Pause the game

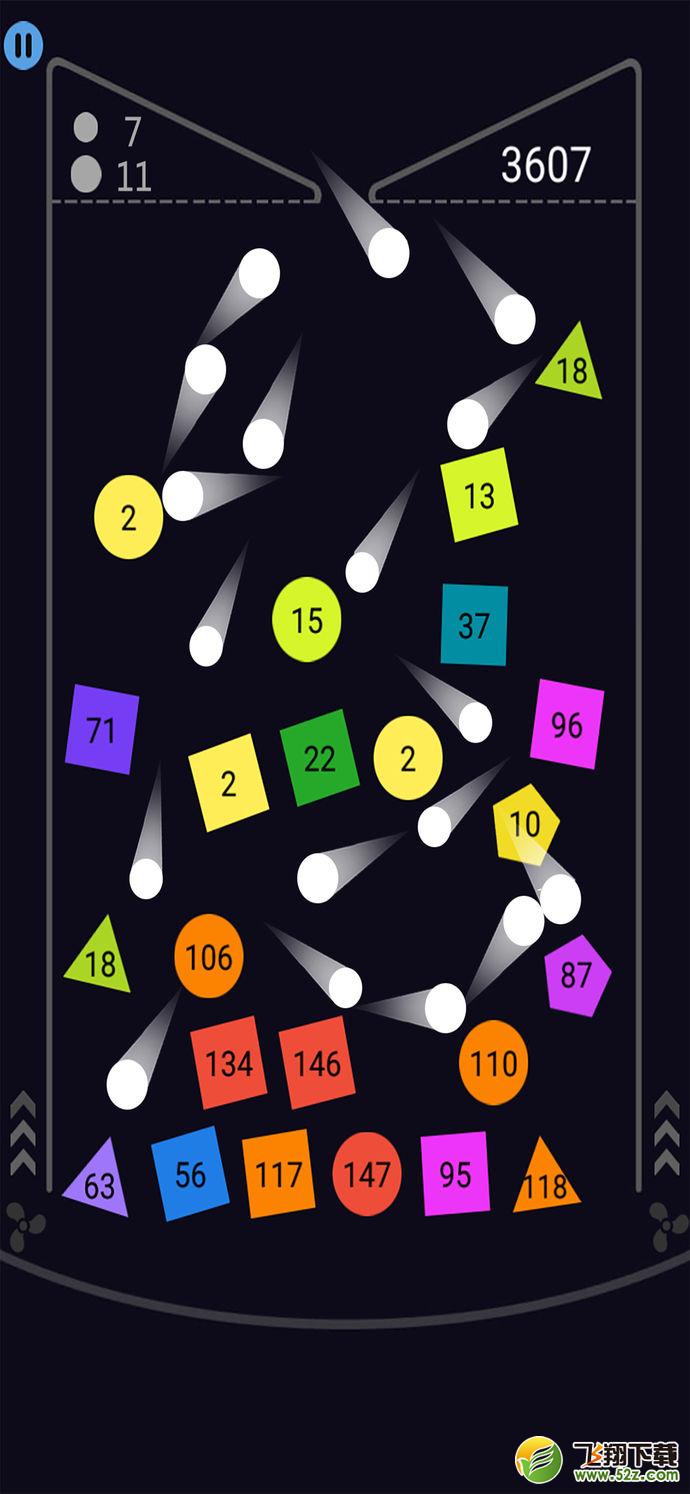[x=23, y=46]
